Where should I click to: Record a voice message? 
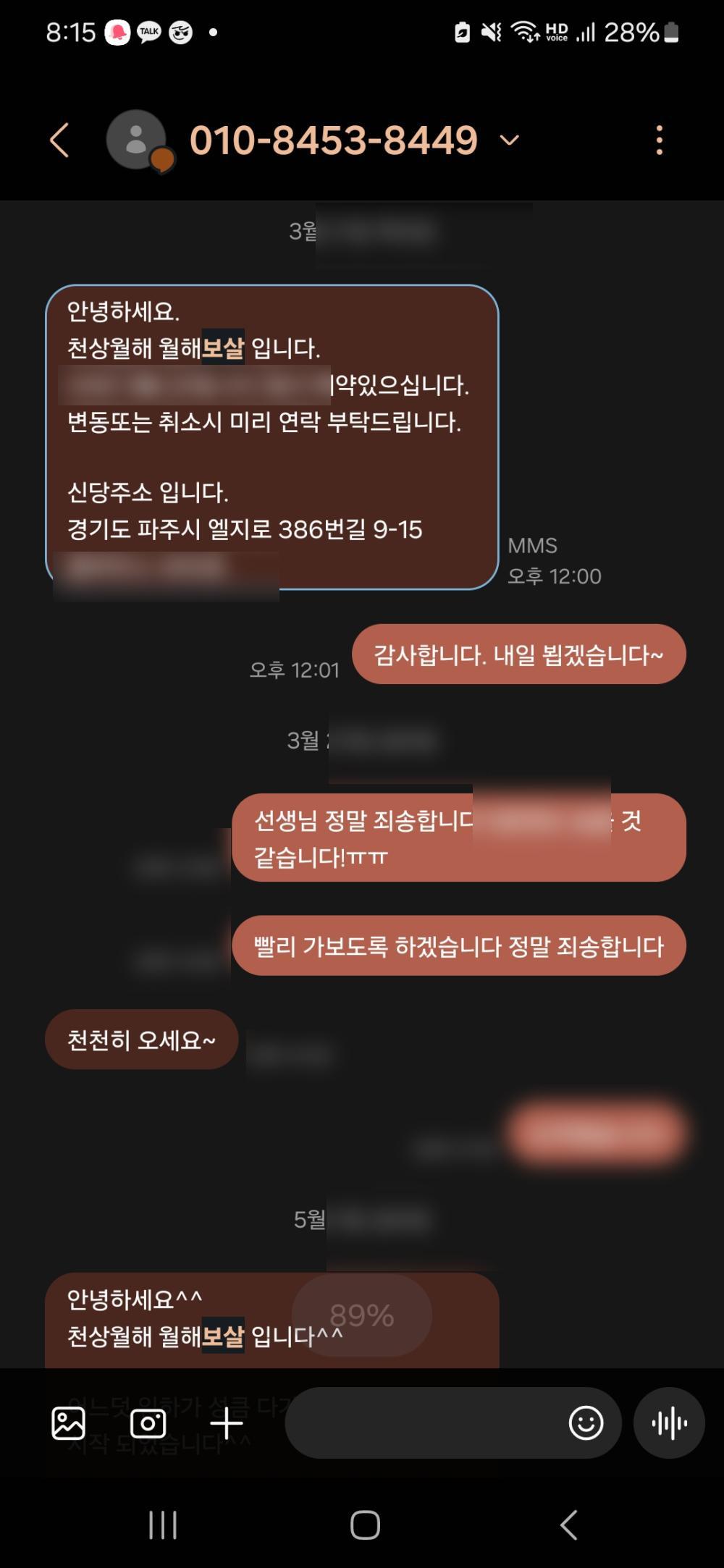tap(669, 1423)
